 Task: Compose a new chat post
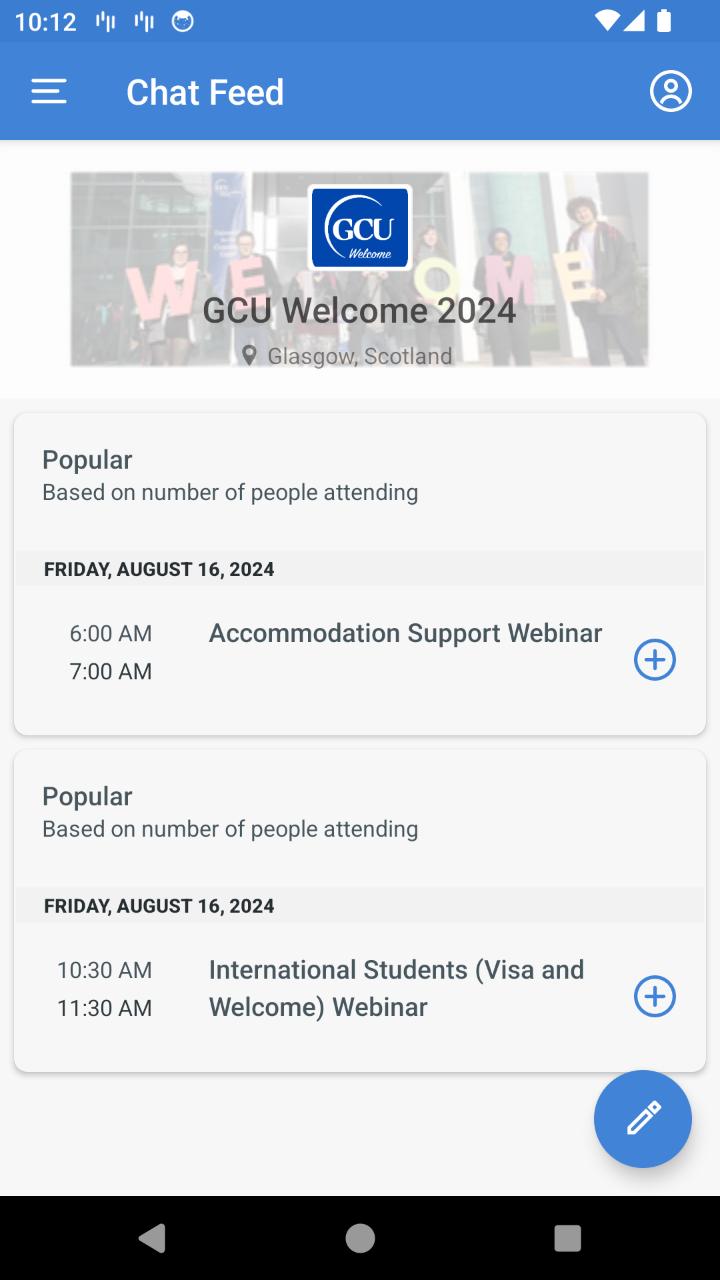(x=642, y=1118)
